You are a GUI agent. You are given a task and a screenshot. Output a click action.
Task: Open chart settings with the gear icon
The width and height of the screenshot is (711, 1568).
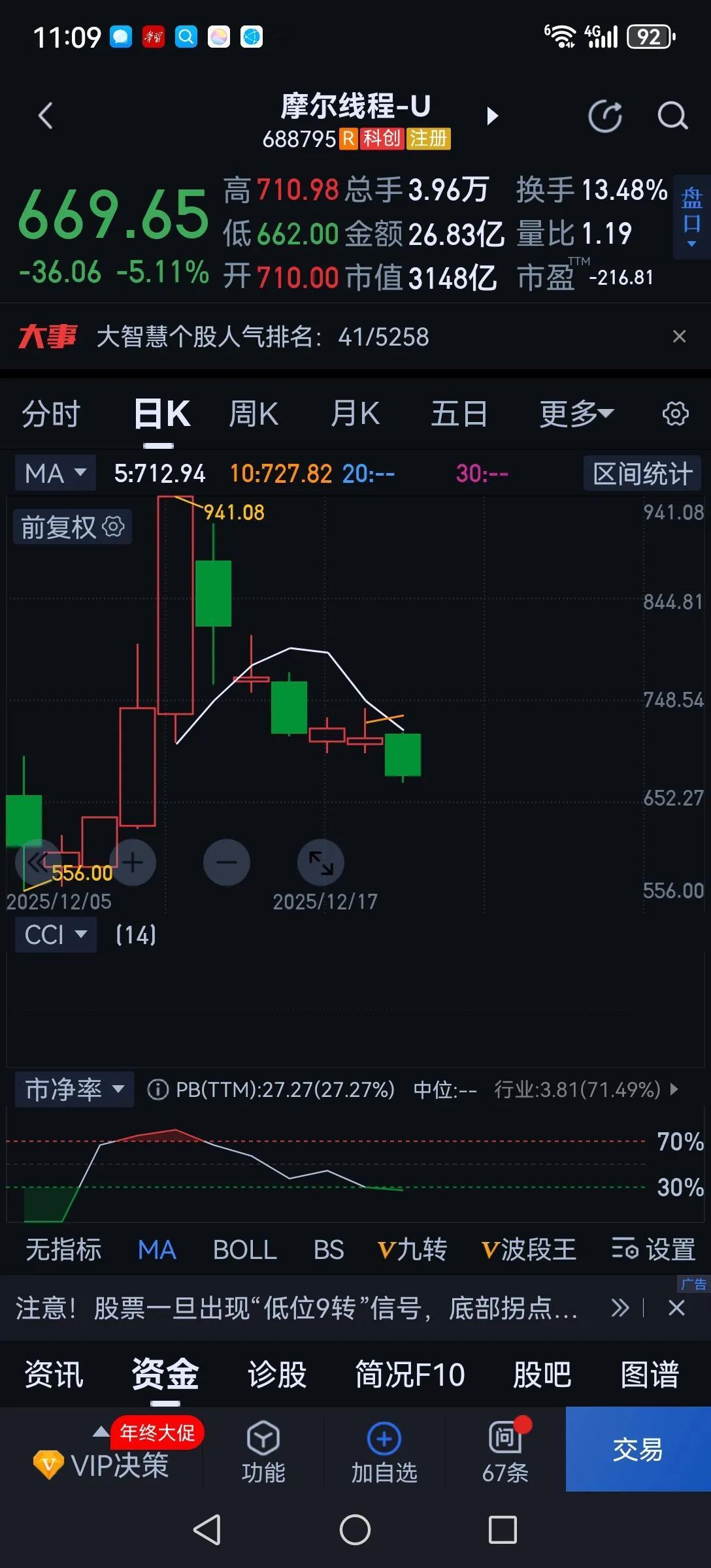point(675,414)
